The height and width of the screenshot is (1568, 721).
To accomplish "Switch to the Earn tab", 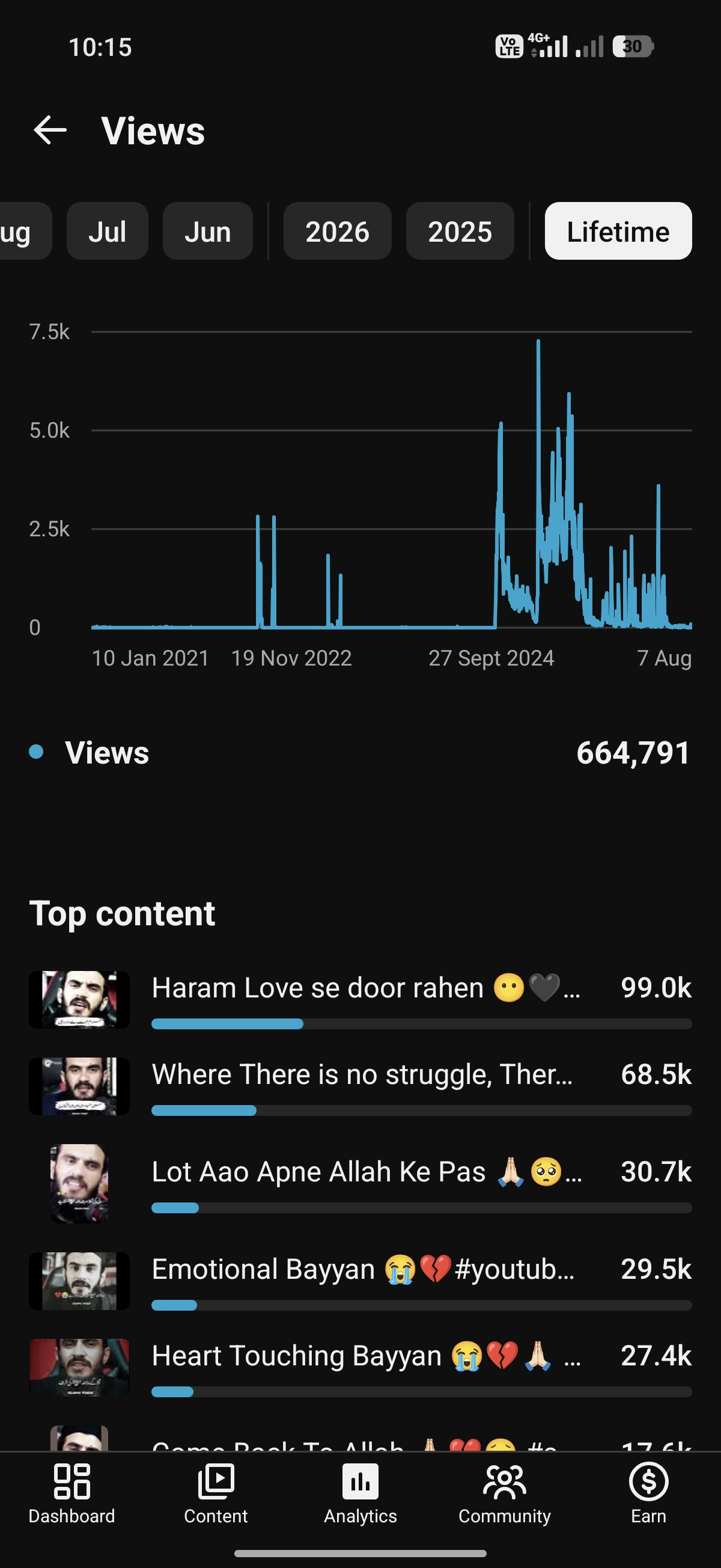I will (x=648, y=1494).
